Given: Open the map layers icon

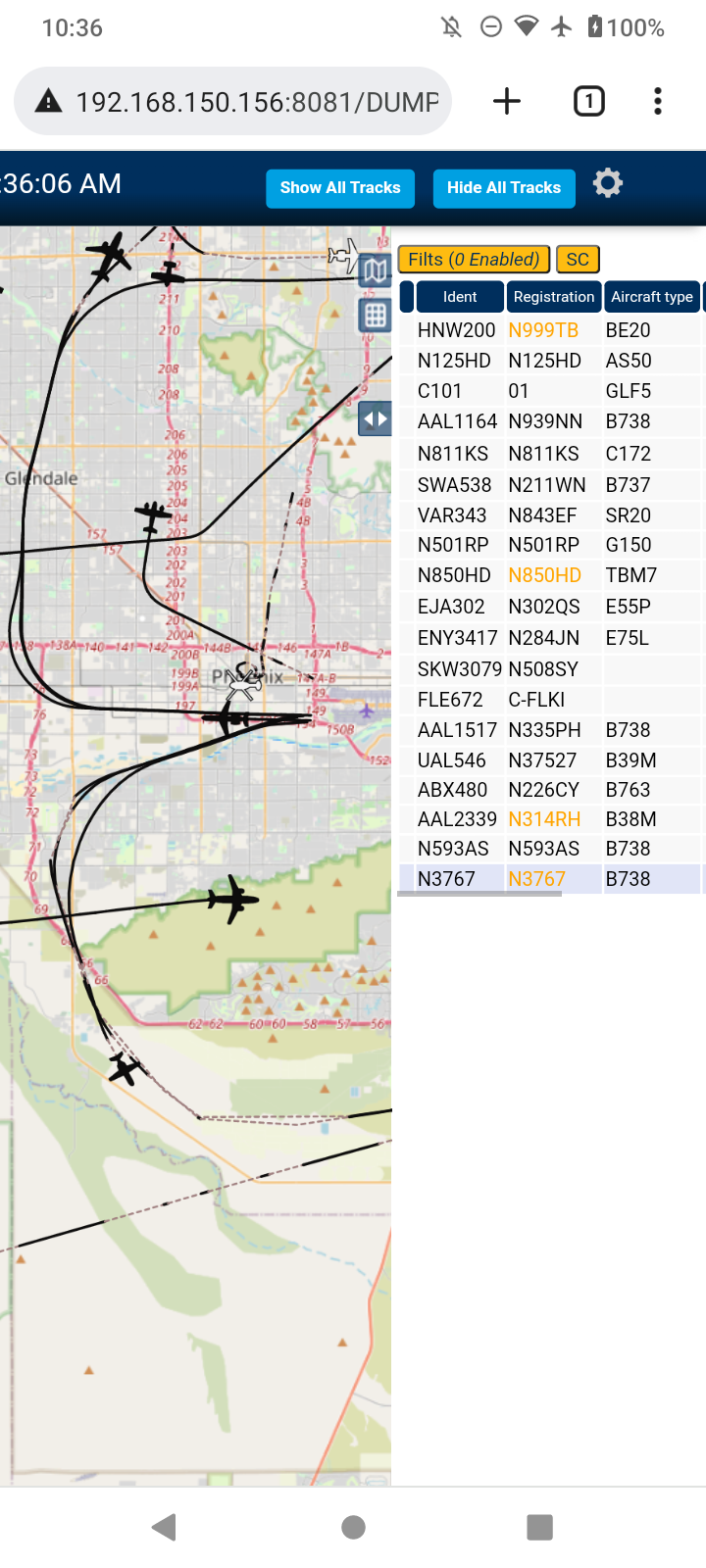Looking at the screenshot, I should click(376, 269).
